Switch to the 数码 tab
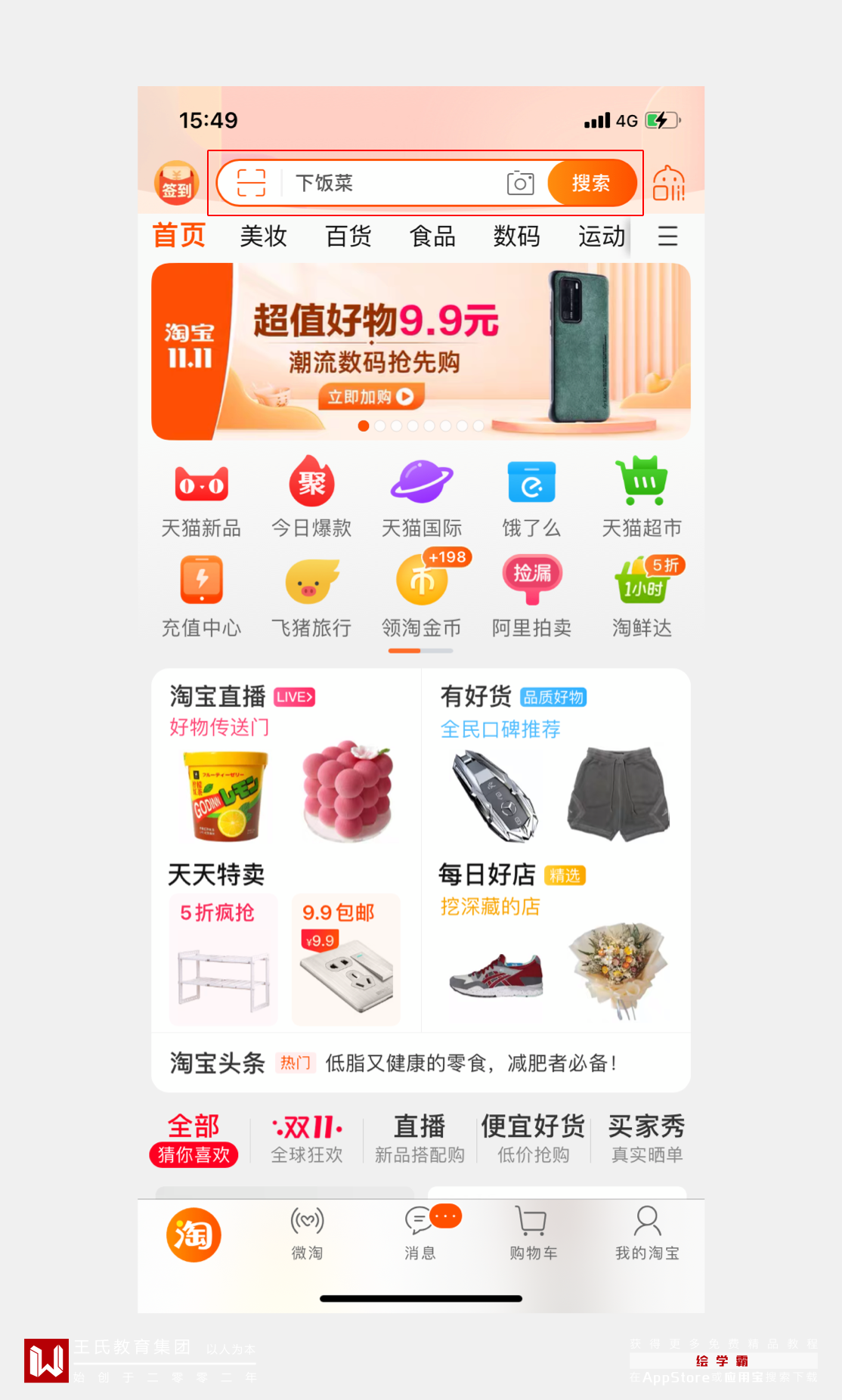 coord(516,237)
